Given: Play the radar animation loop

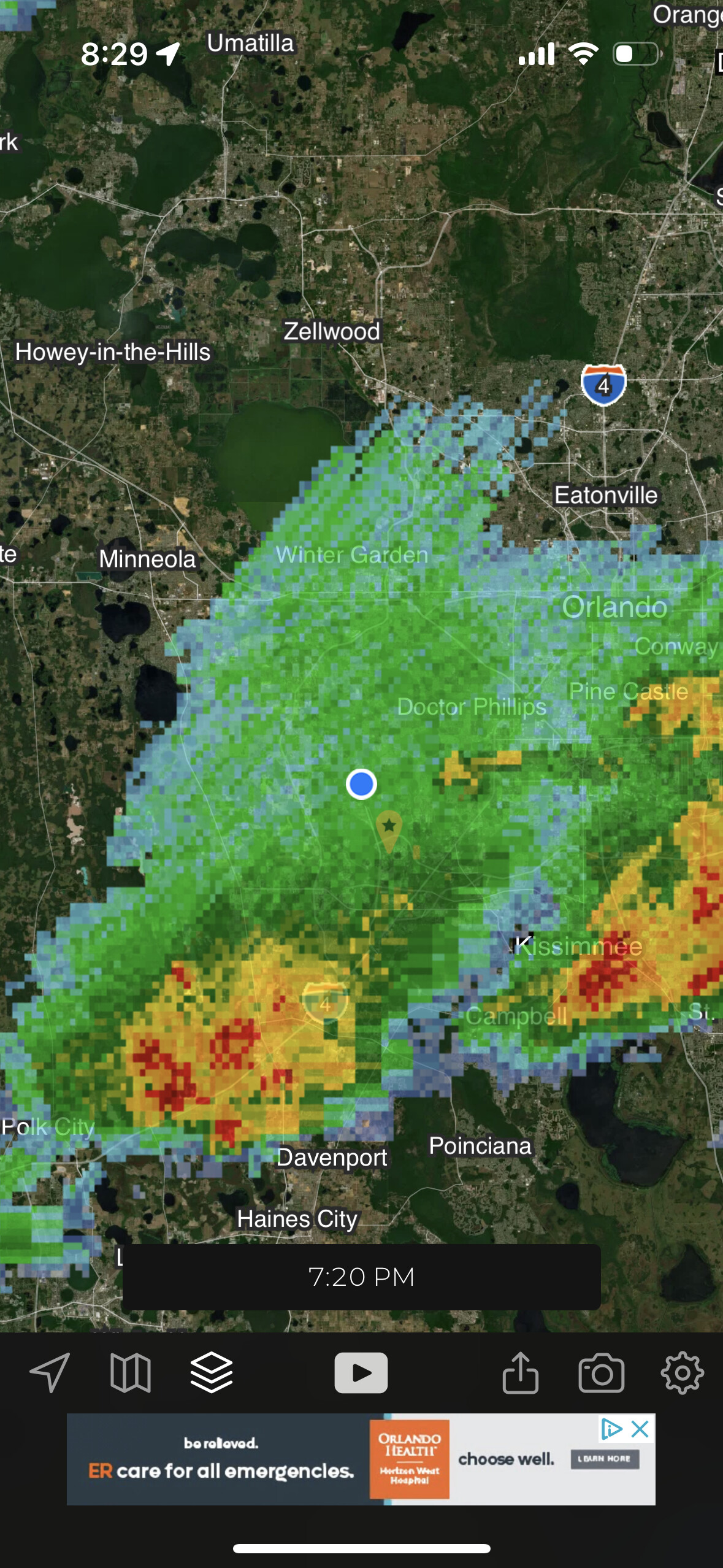Looking at the screenshot, I should (361, 1372).
